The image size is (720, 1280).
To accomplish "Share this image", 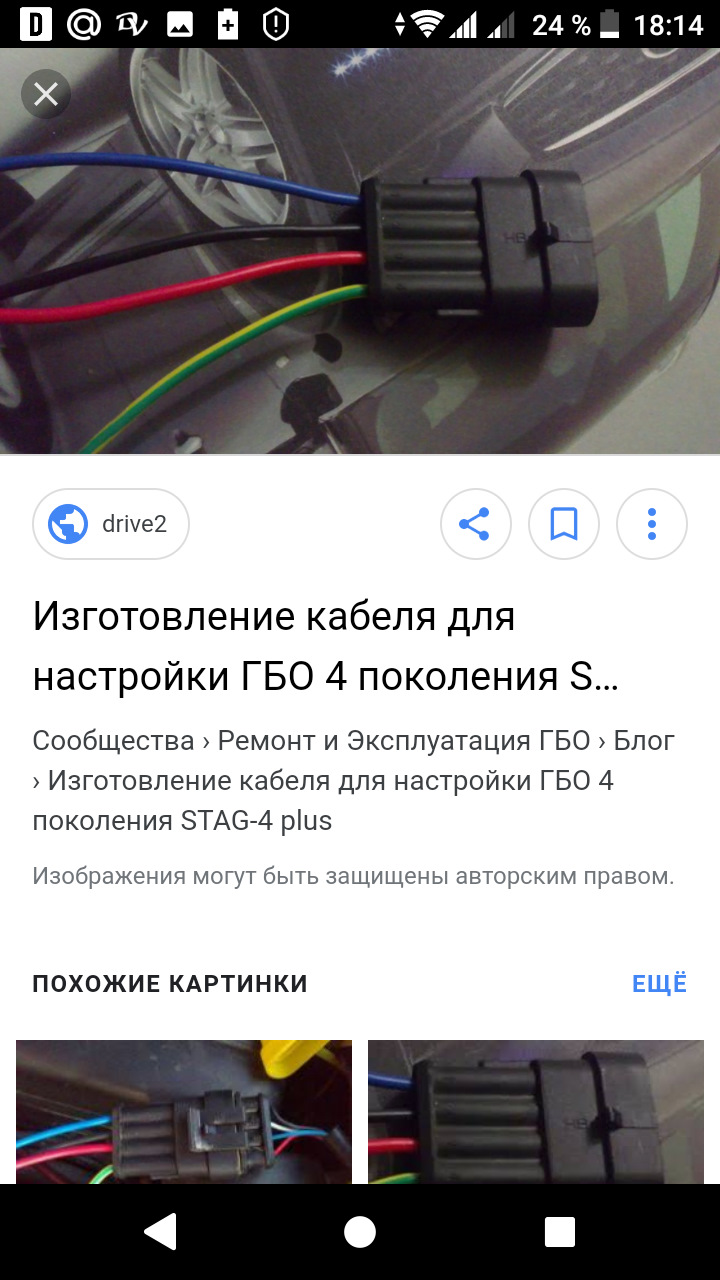I will [475, 523].
